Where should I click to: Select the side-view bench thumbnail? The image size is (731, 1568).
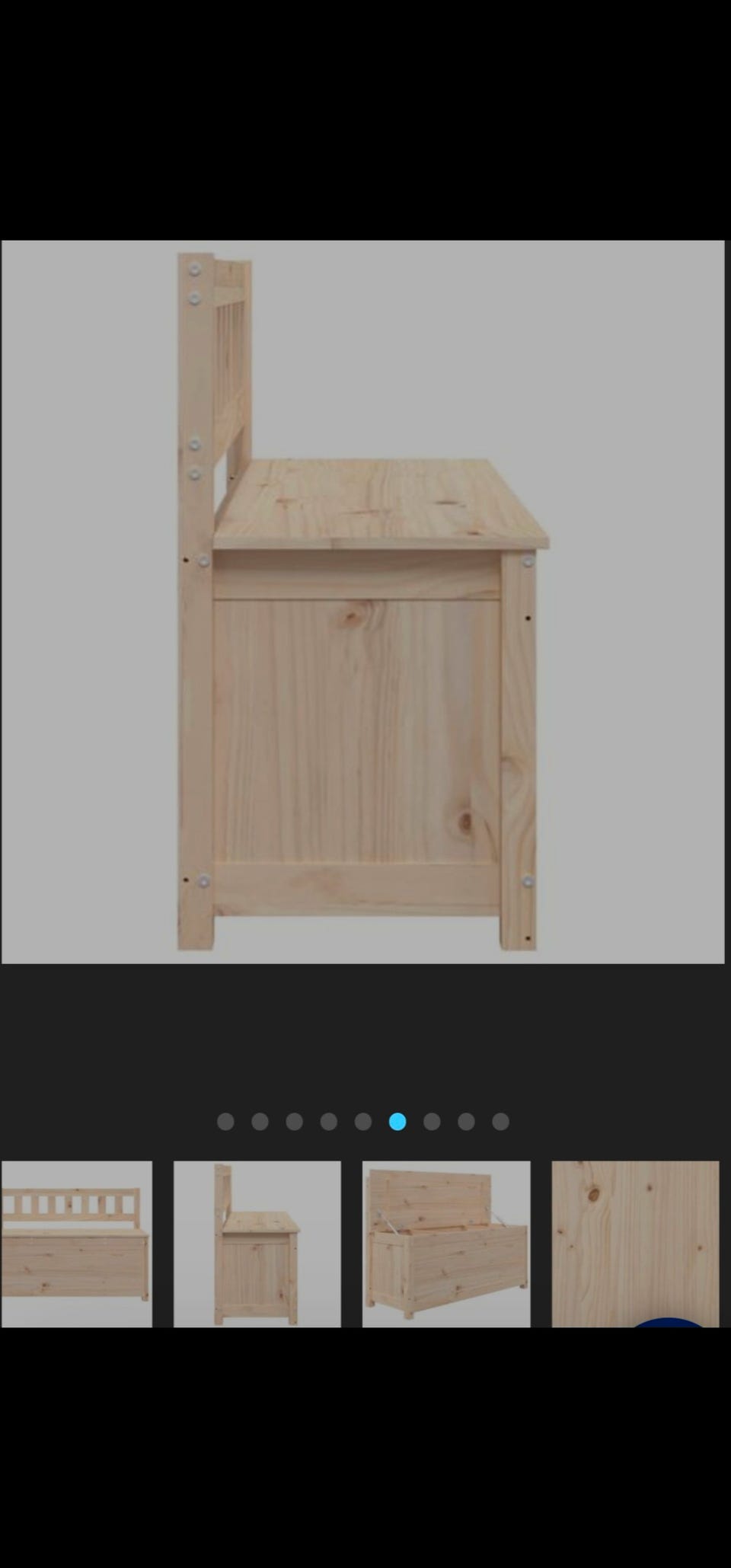click(x=257, y=1244)
